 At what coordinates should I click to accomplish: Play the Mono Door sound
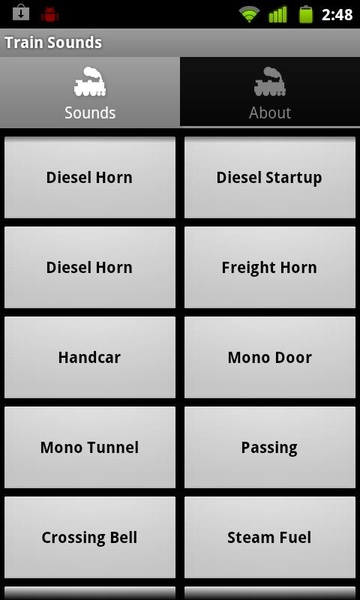pyautogui.click(x=270, y=357)
